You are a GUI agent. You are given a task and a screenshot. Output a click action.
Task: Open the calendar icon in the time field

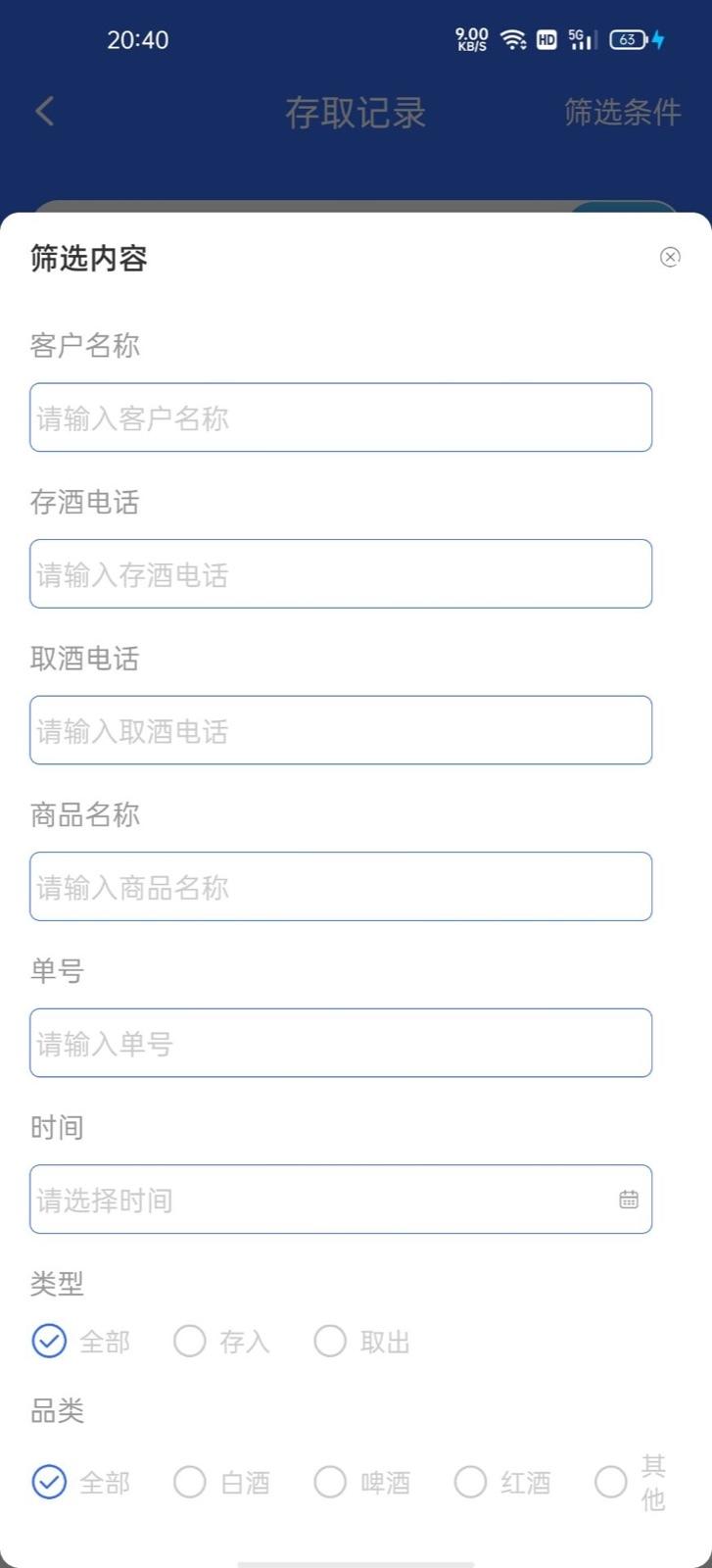[628, 1199]
